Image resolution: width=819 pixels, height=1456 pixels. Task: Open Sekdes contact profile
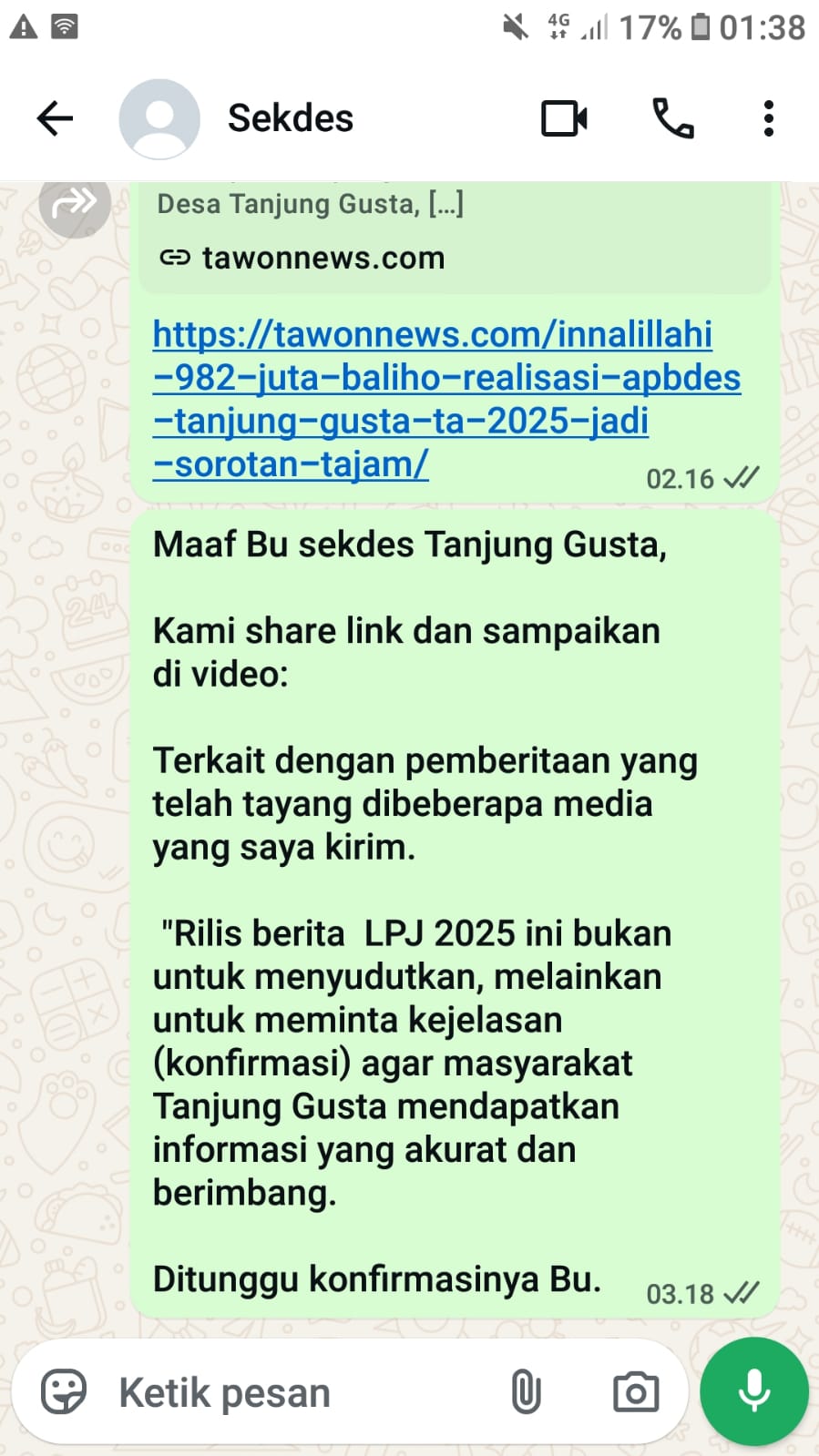(290, 118)
